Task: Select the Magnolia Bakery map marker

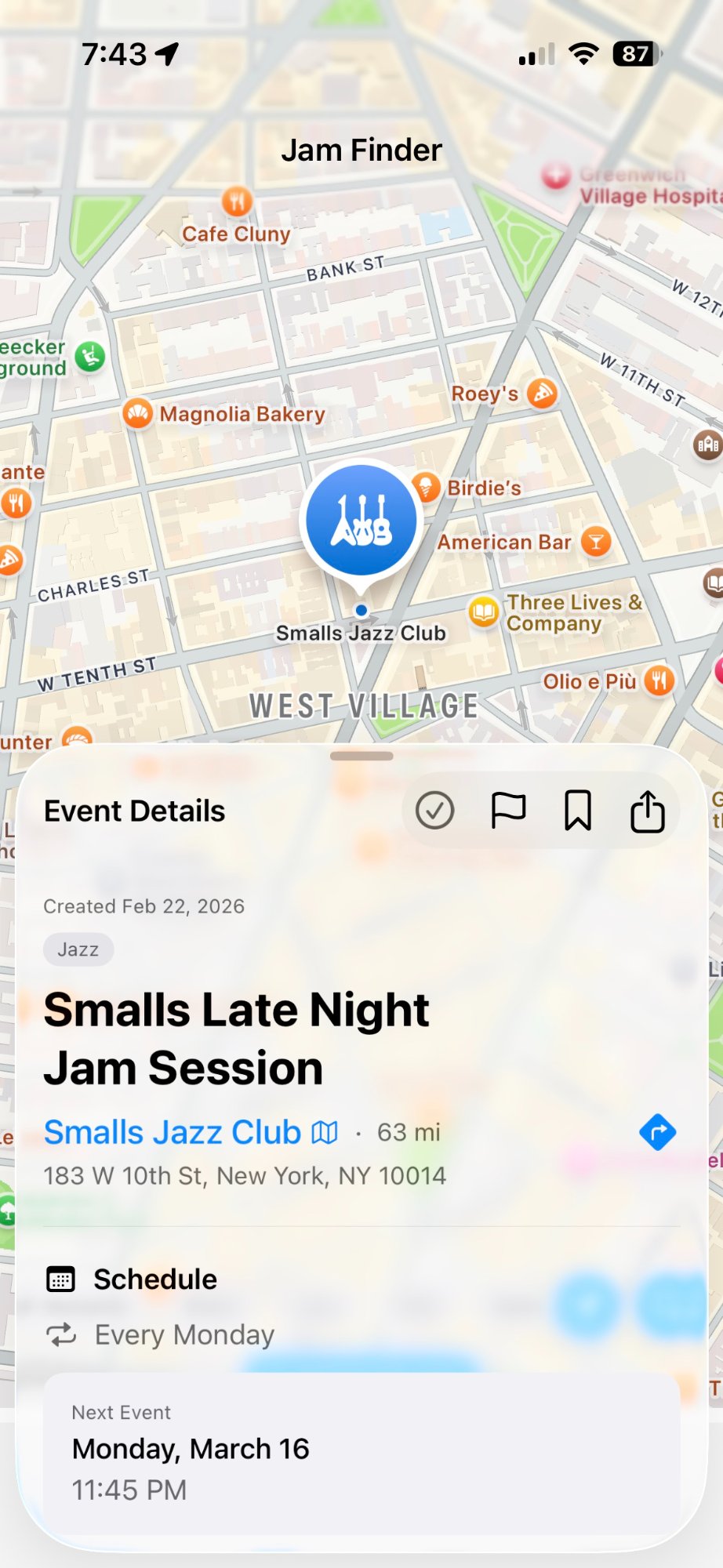Action: (x=137, y=415)
